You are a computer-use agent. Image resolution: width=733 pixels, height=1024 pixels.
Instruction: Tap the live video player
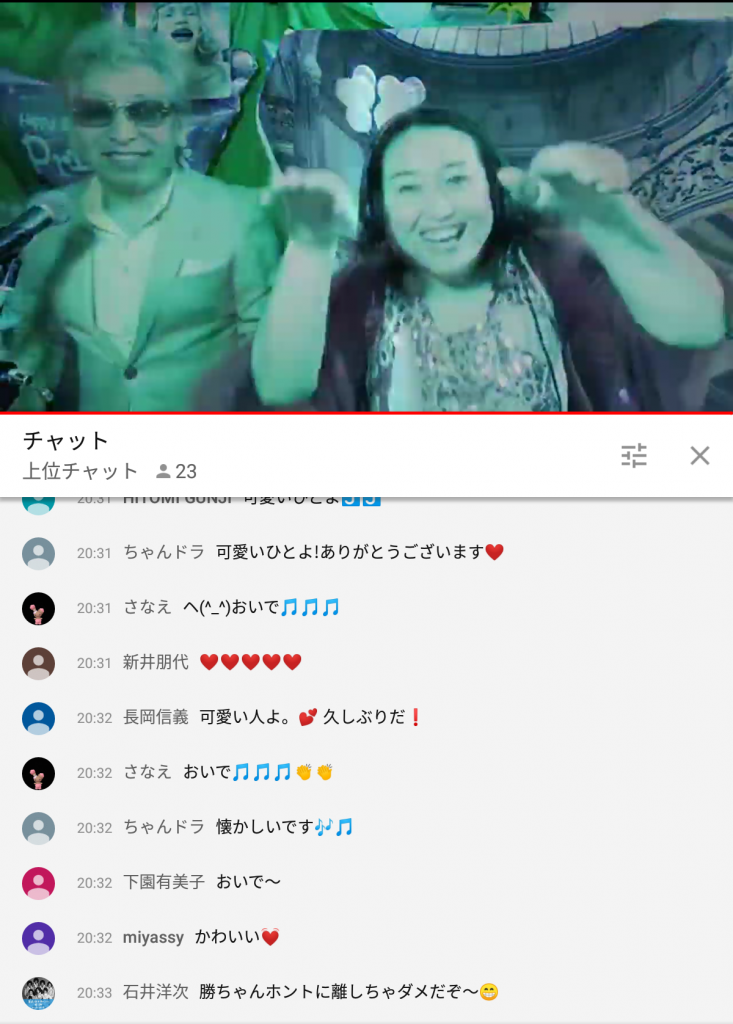(366, 205)
